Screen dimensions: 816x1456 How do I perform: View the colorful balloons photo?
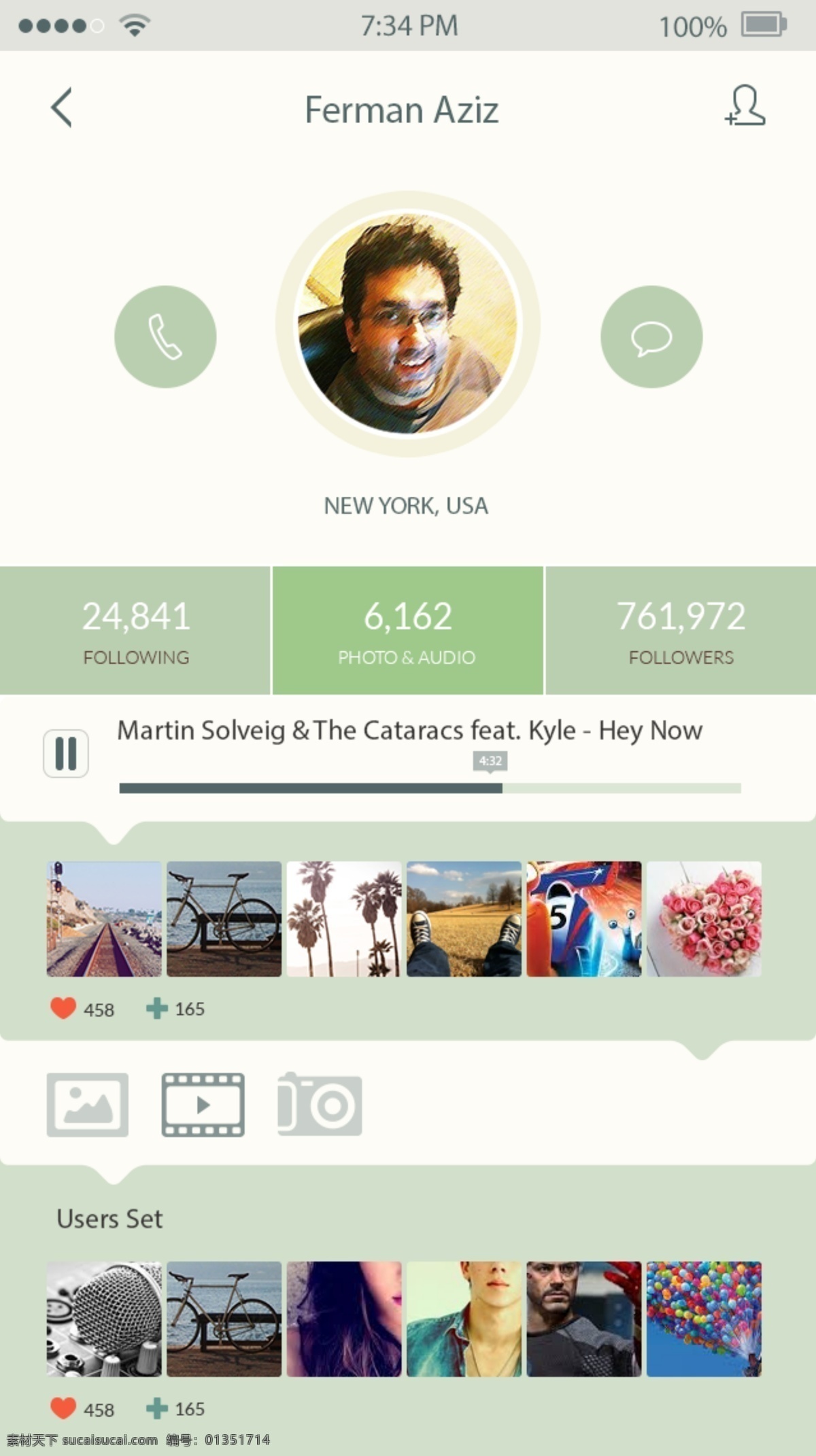click(x=704, y=1319)
